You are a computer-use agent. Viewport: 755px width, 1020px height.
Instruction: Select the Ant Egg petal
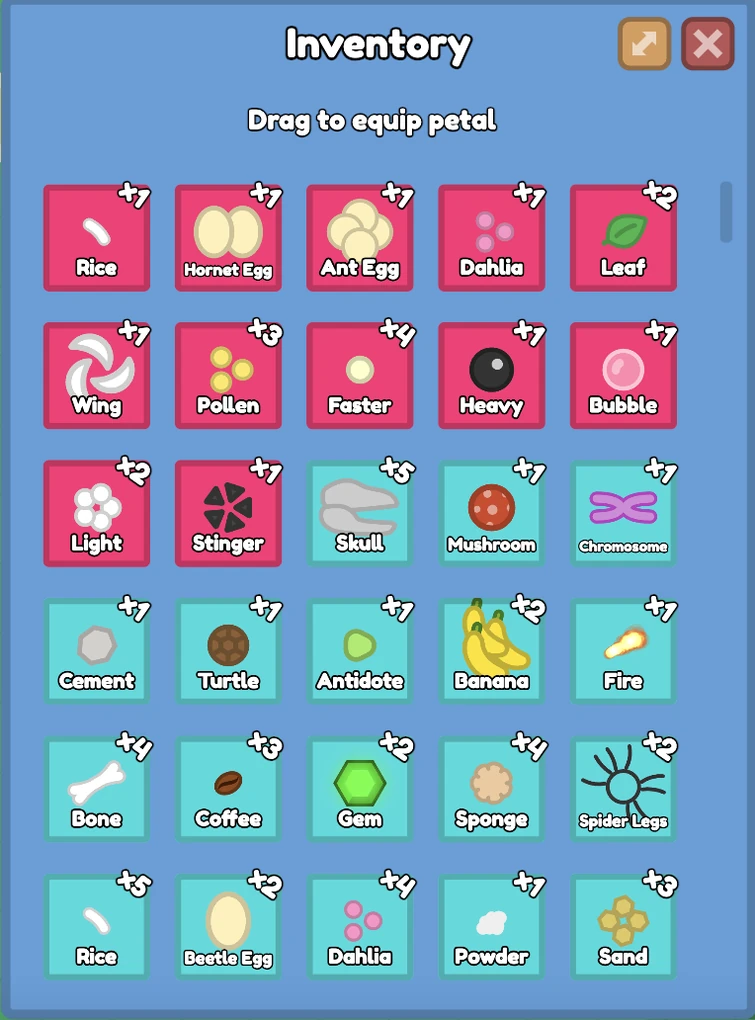tap(360, 236)
